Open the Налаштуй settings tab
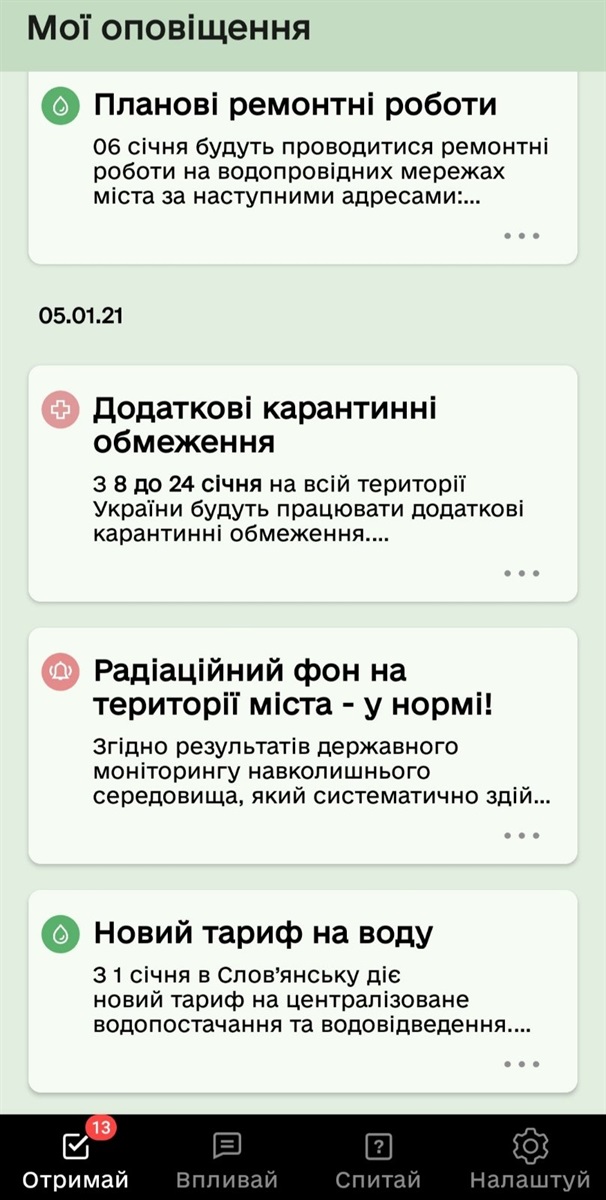The height and width of the screenshot is (1200, 606). point(531,1160)
